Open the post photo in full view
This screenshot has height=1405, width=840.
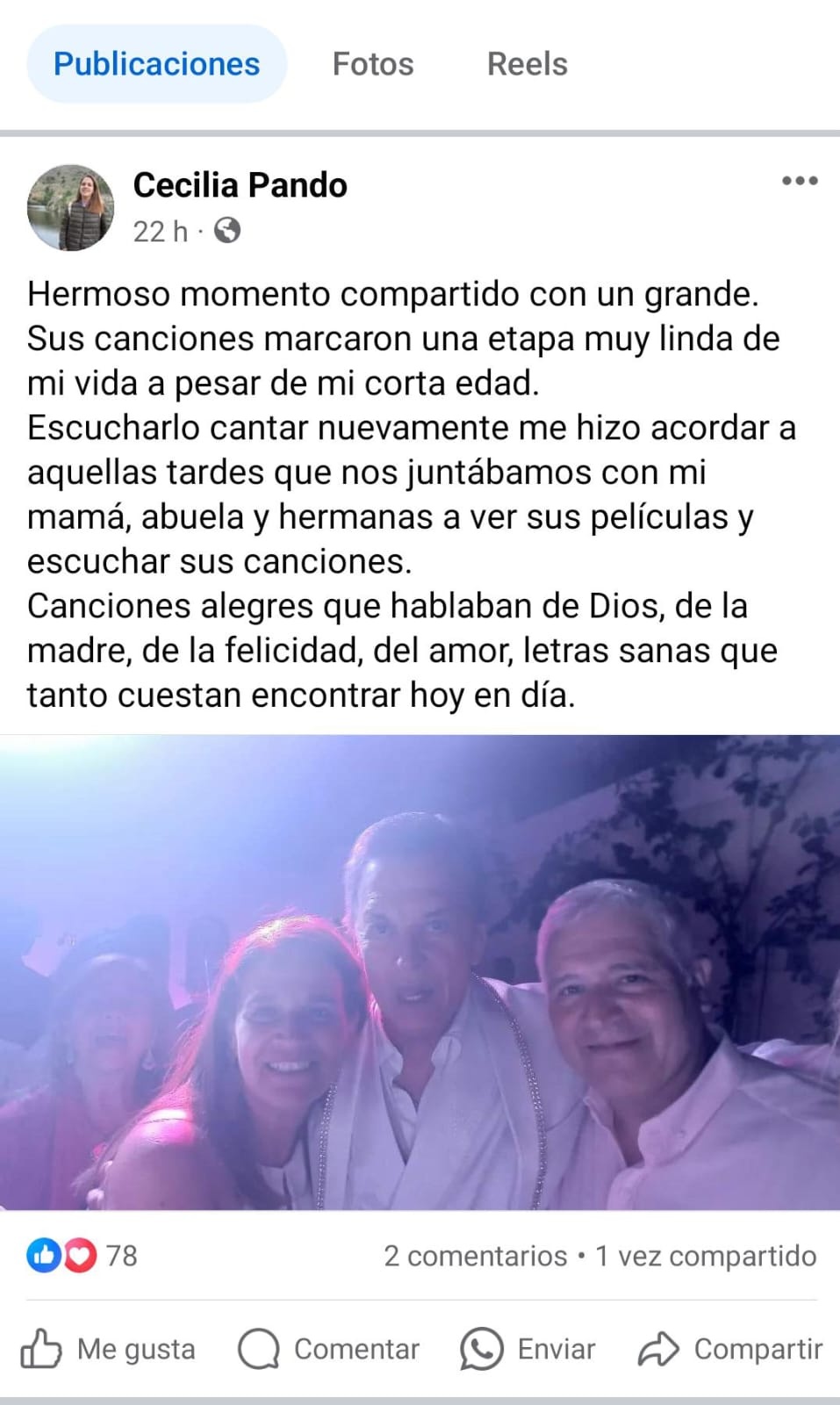tap(420, 972)
